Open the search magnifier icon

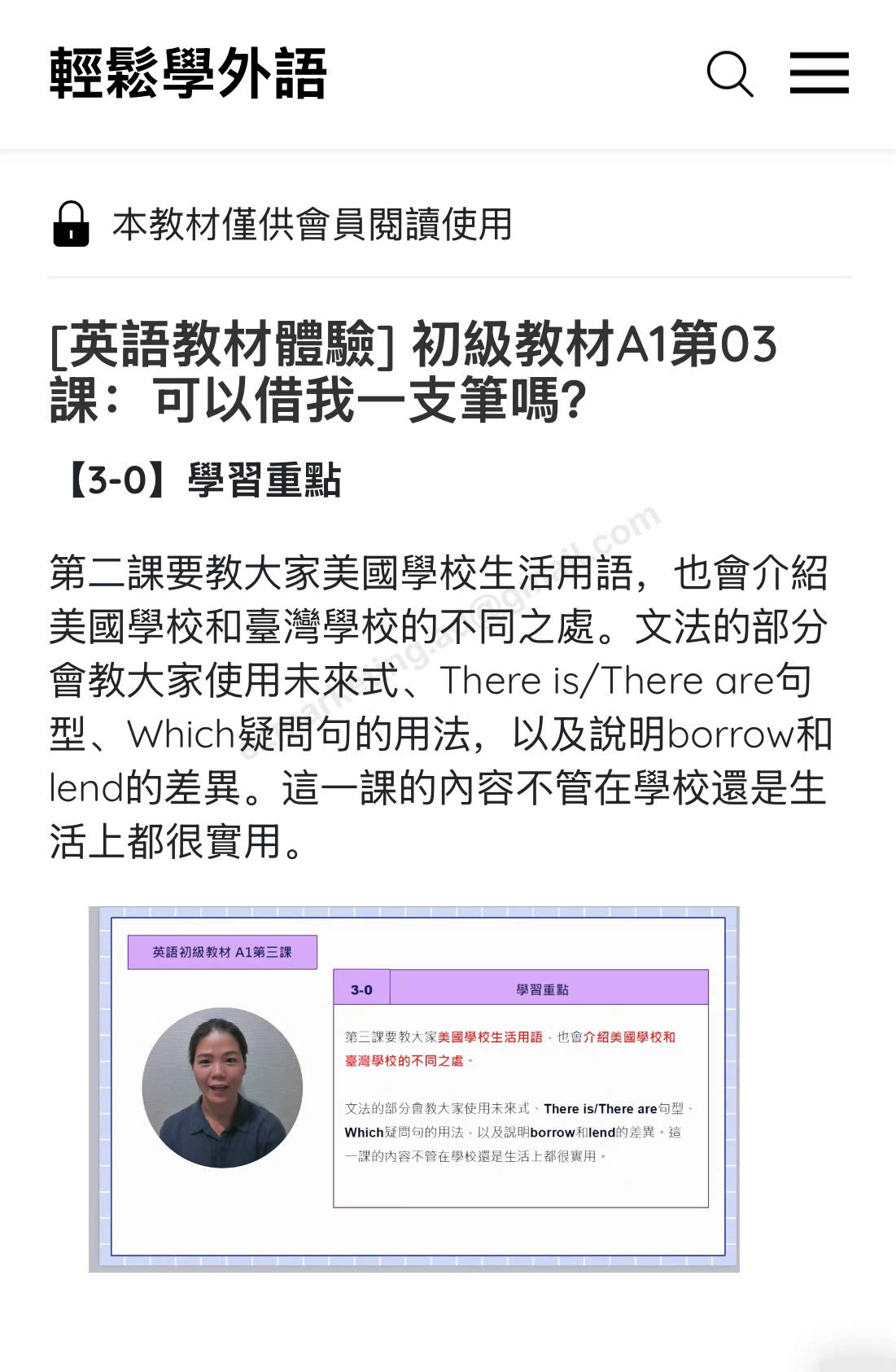pos(729,74)
